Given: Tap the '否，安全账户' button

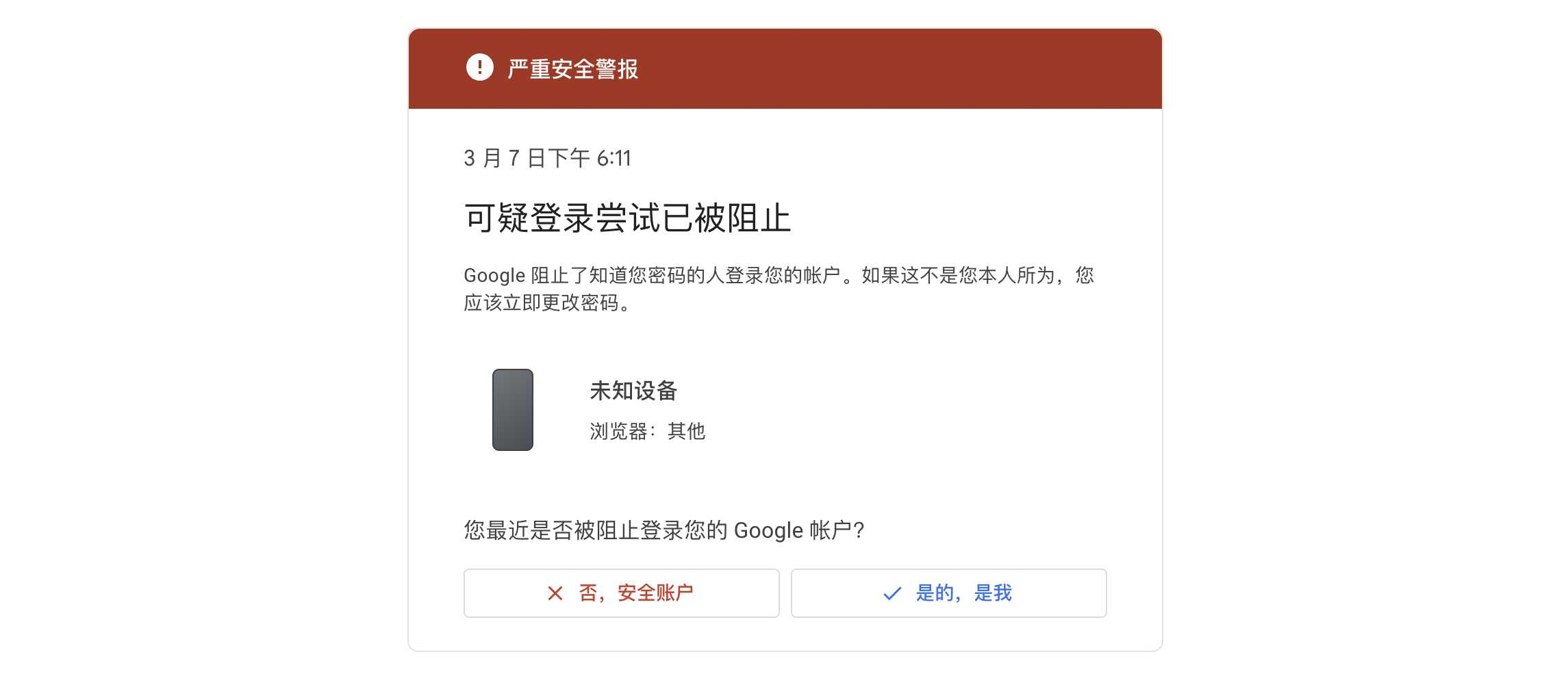Looking at the screenshot, I should coord(621,593).
